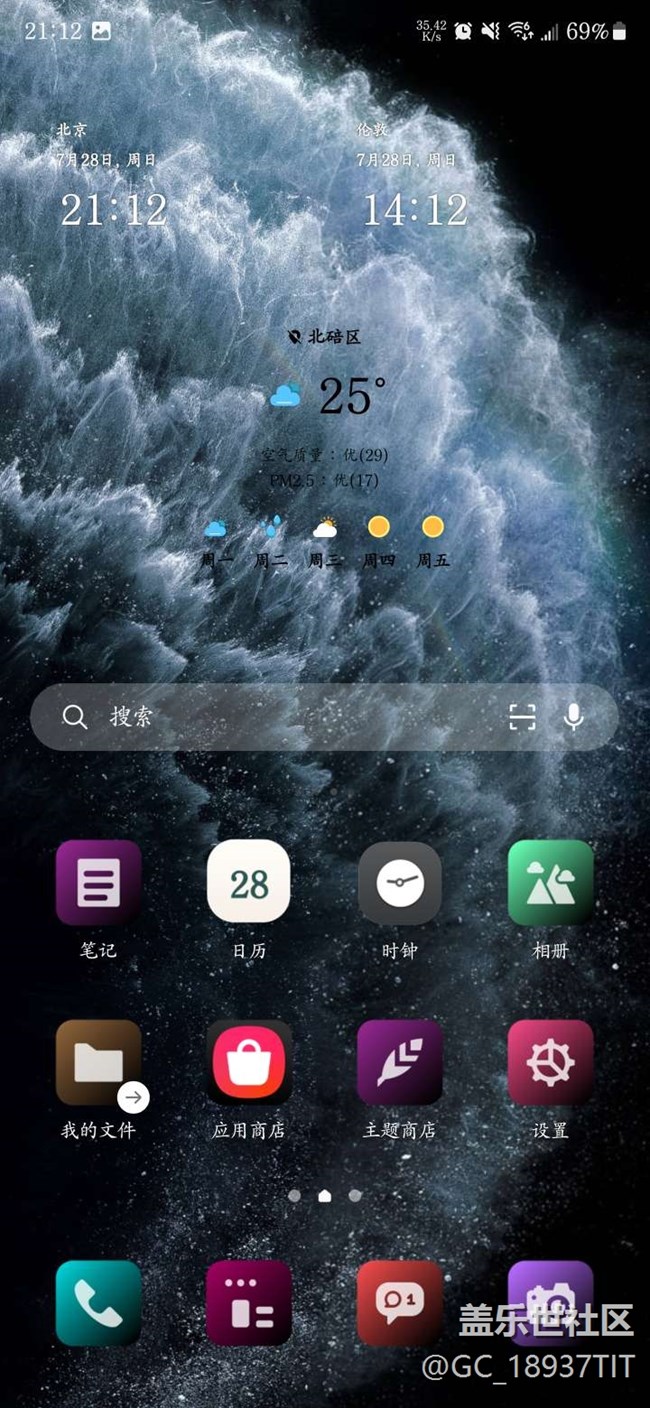Open the scan icon in search bar

point(522,717)
